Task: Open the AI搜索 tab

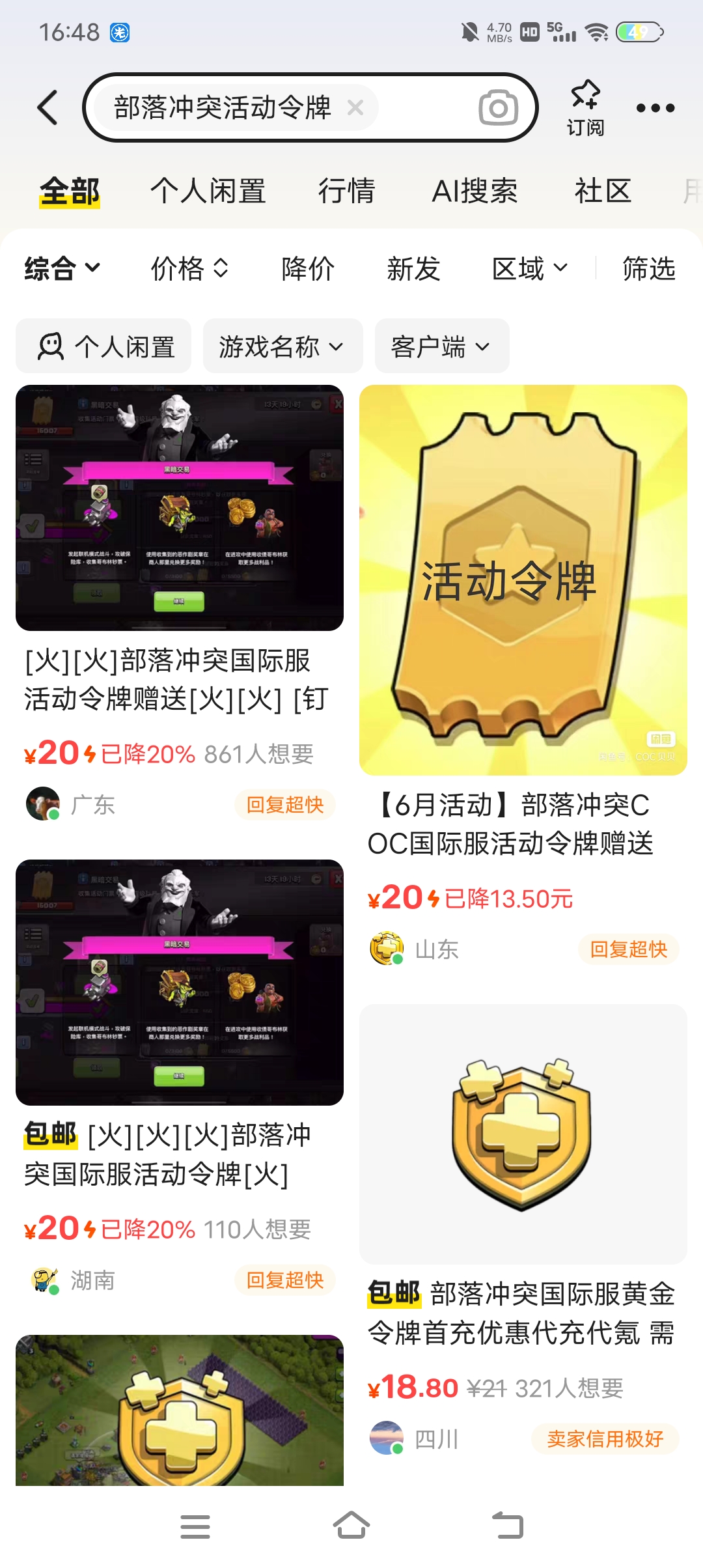Action: pyautogui.click(x=475, y=191)
